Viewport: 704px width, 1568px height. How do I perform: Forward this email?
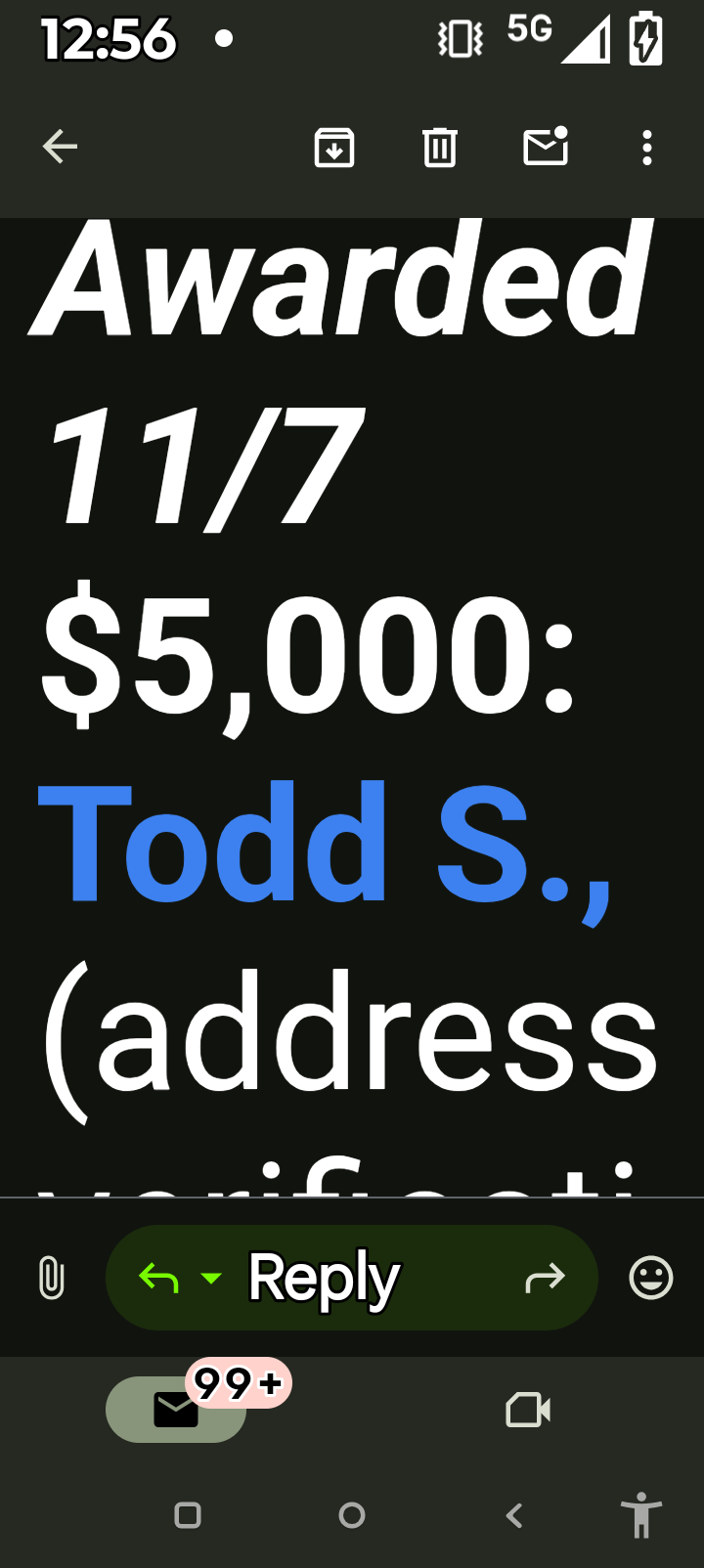[545, 1278]
